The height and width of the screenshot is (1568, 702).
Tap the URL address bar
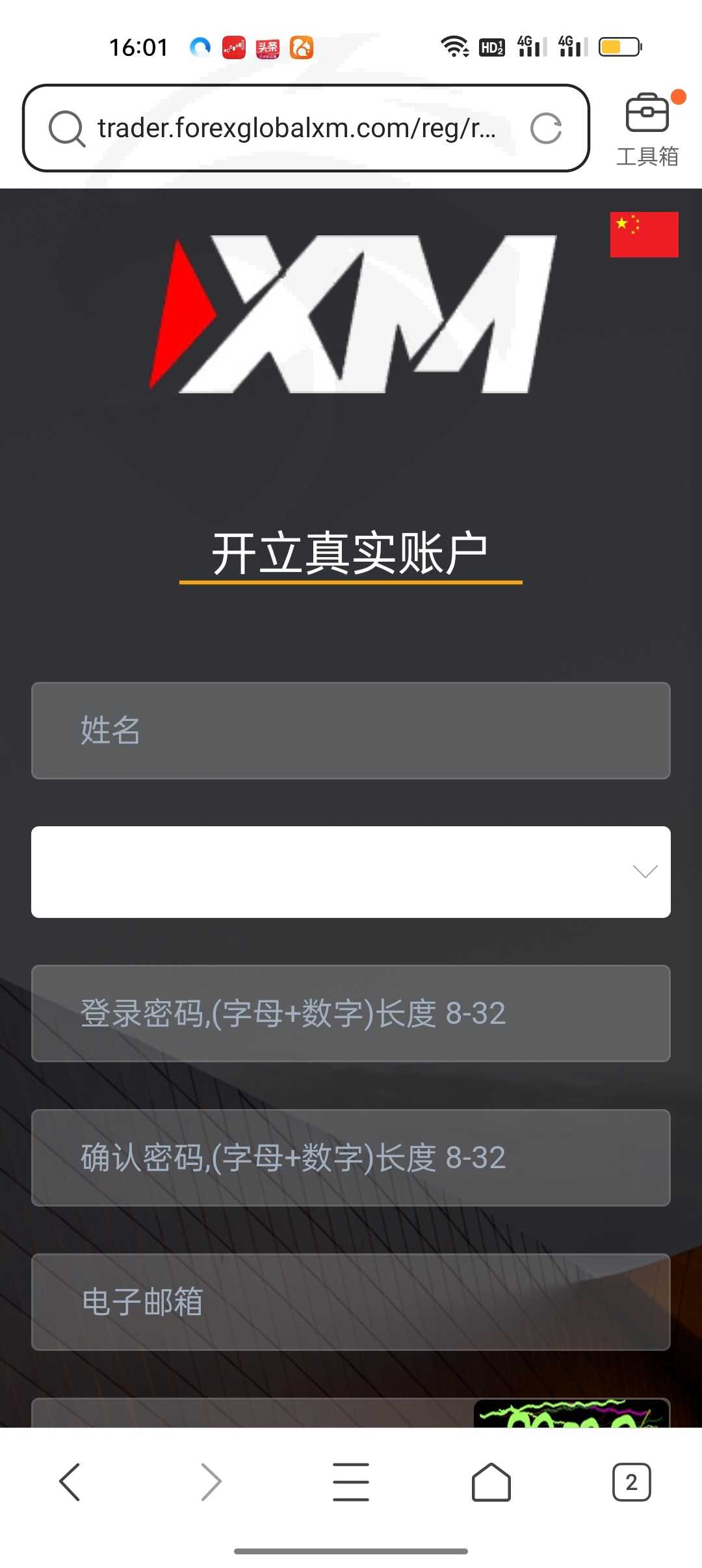(305, 128)
